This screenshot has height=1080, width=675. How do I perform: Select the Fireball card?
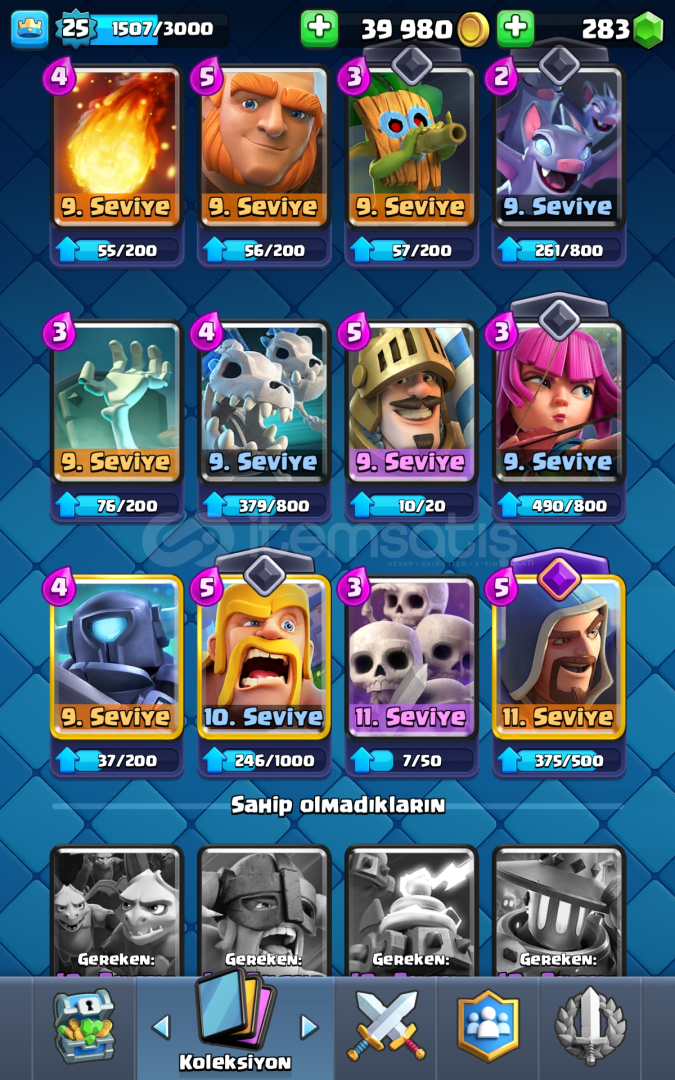click(x=116, y=147)
